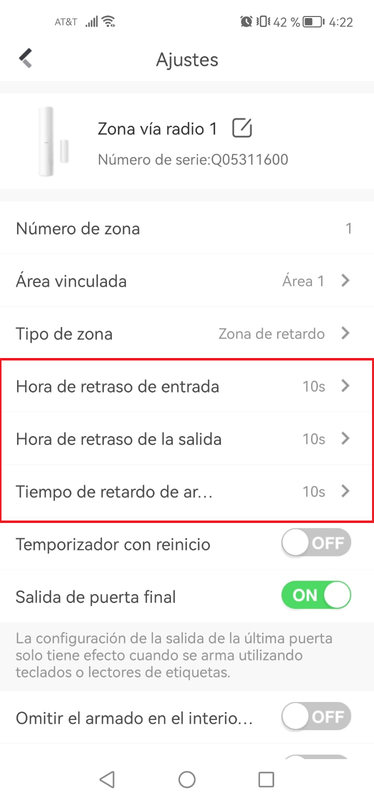Open Área vinculada setting
This screenshot has width=374, height=800.
click(187, 281)
